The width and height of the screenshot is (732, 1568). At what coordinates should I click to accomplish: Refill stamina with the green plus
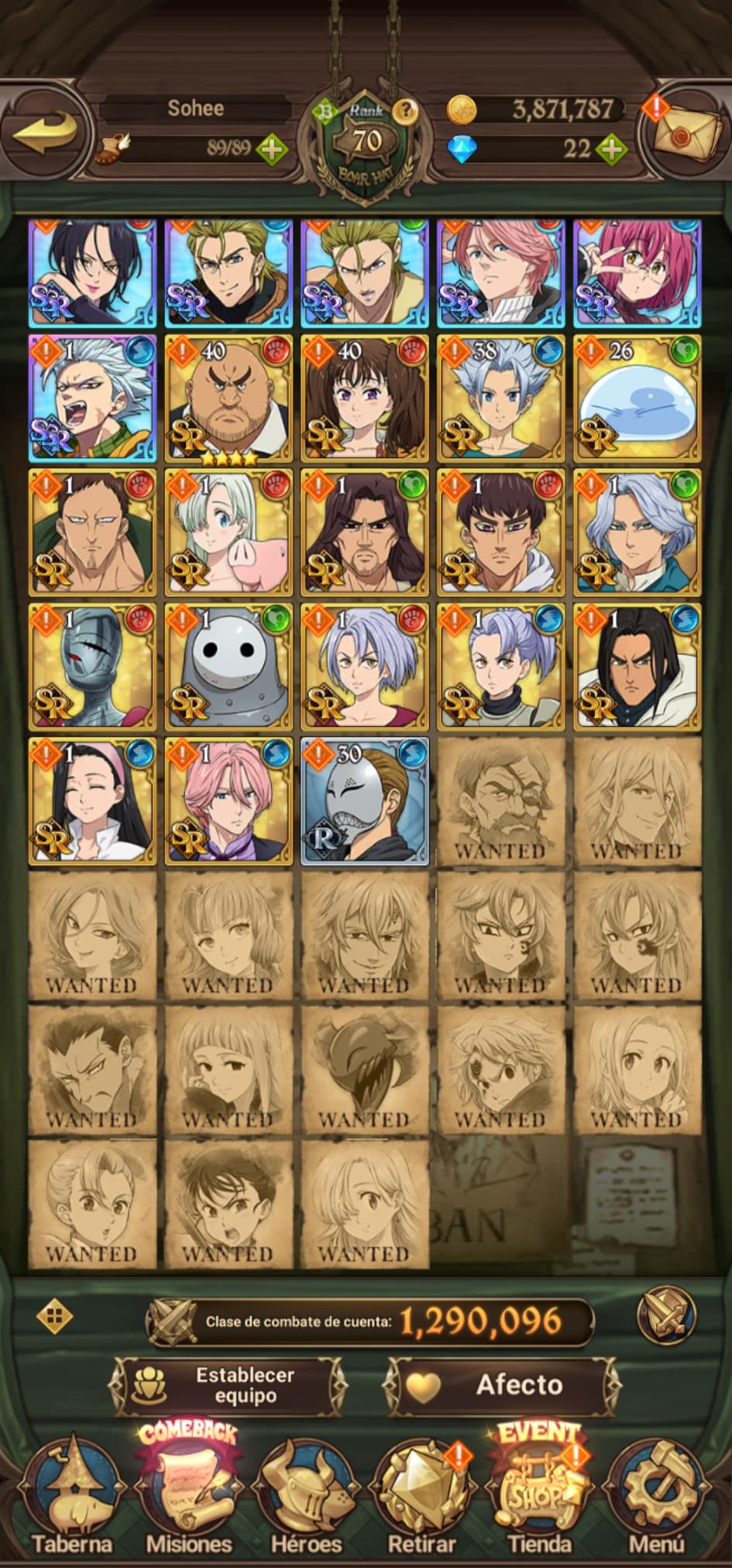tap(273, 148)
